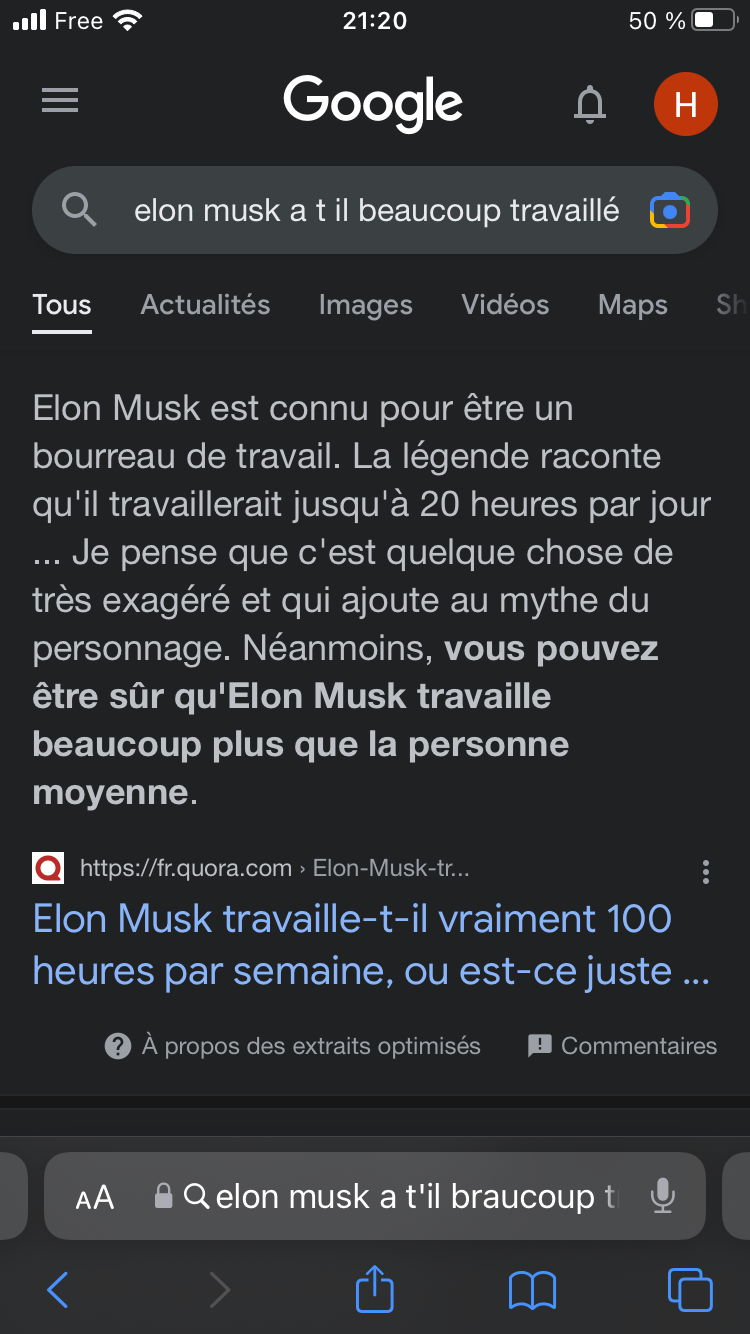Go back to the previous page
Image resolution: width=750 pixels, height=1334 pixels.
58,1290
